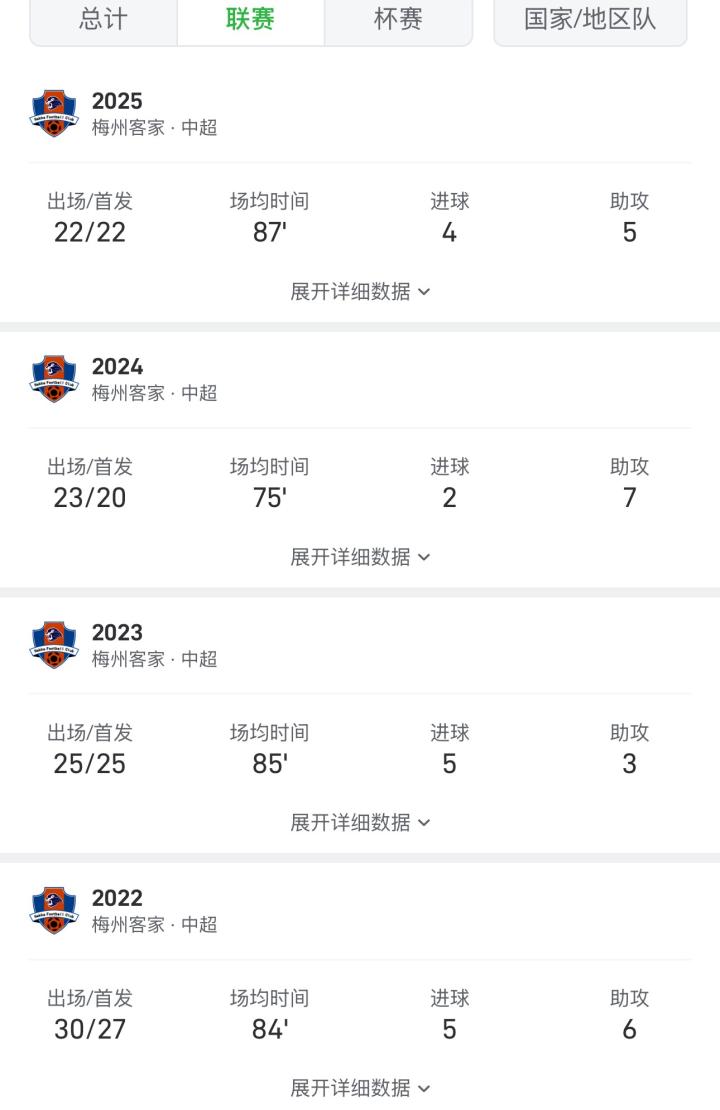Viewport: 720px width, 1110px height.
Task: Open the 国家/地区队 tab
Action: [x=590, y=19]
